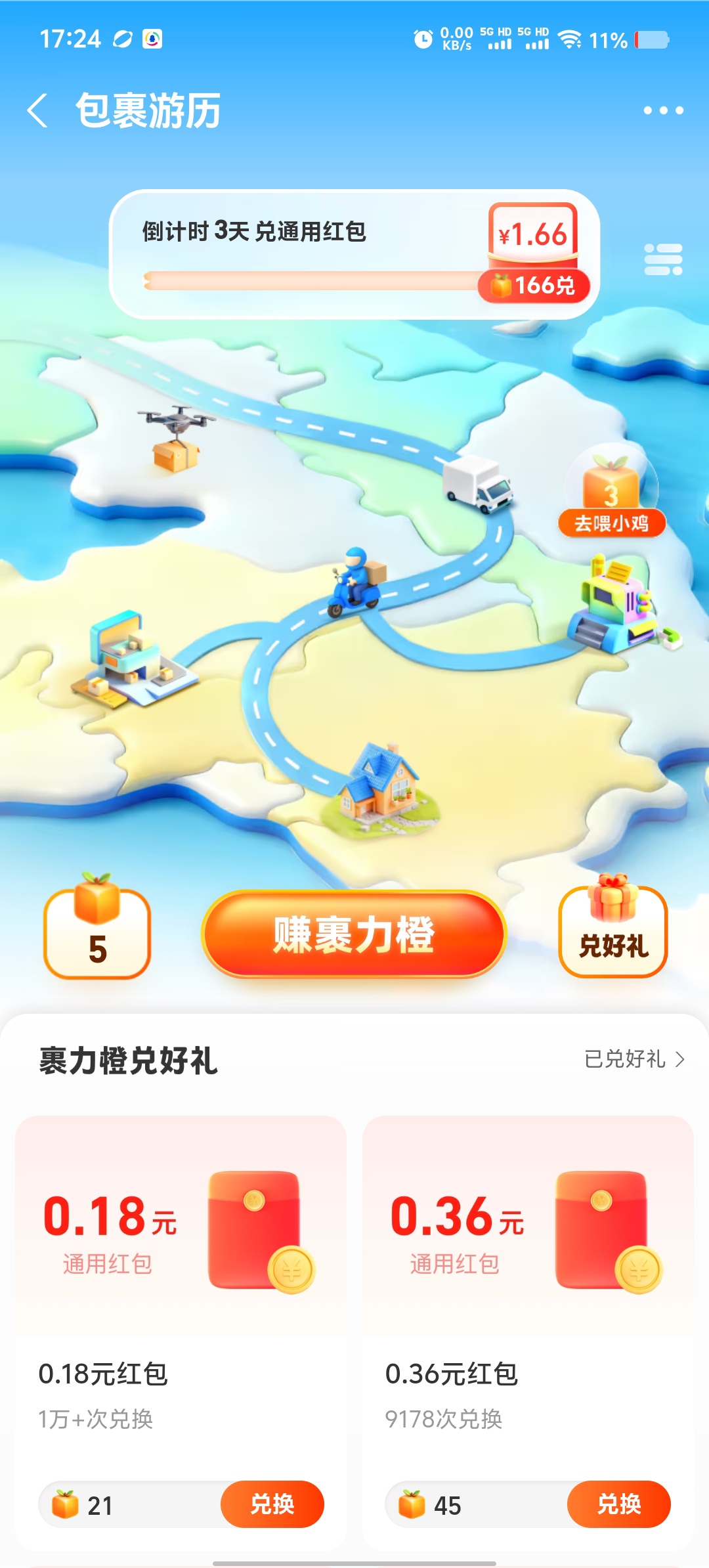Viewport: 709px width, 1568px height.
Task: Tap the 赚裹力橙 button
Action: point(354,934)
